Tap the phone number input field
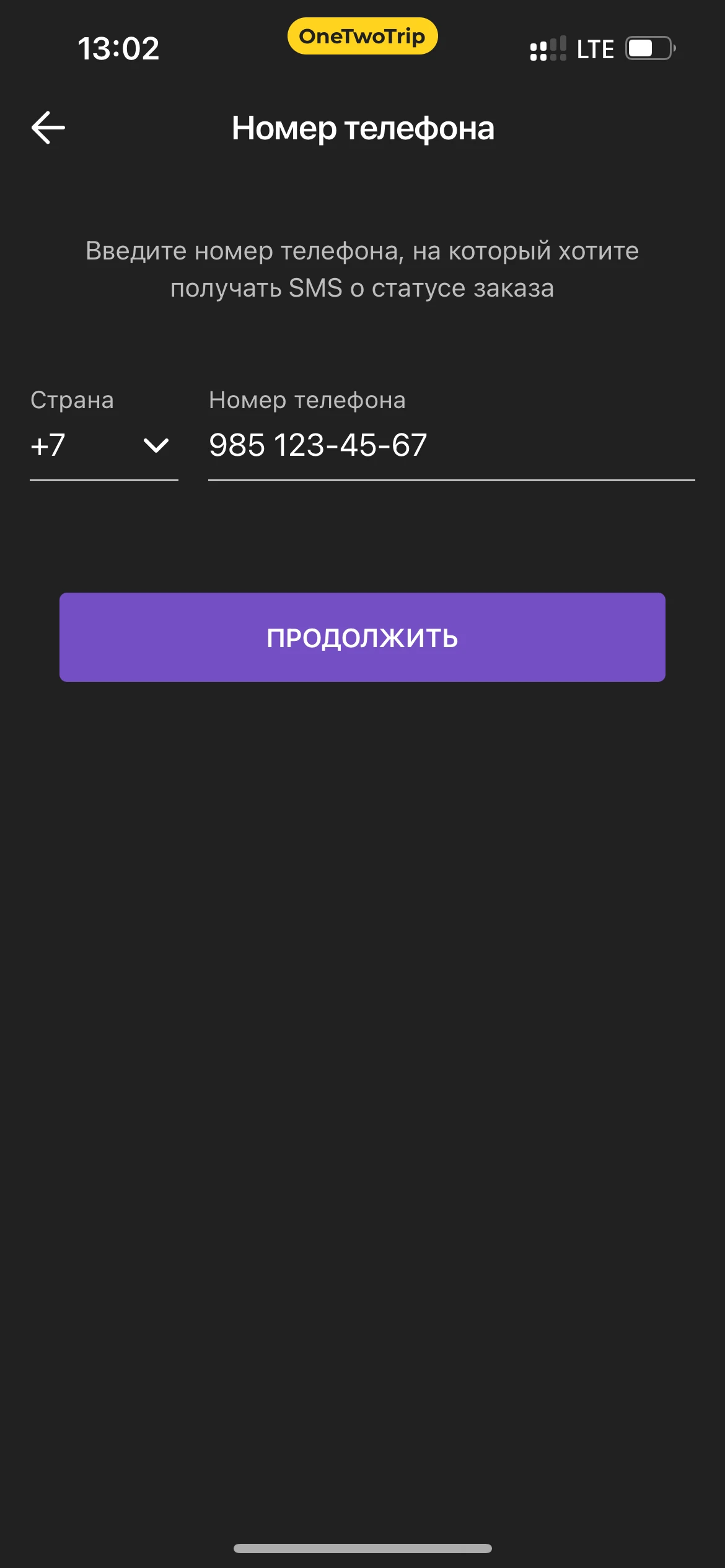 pyautogui.click(x=450, y=445)
